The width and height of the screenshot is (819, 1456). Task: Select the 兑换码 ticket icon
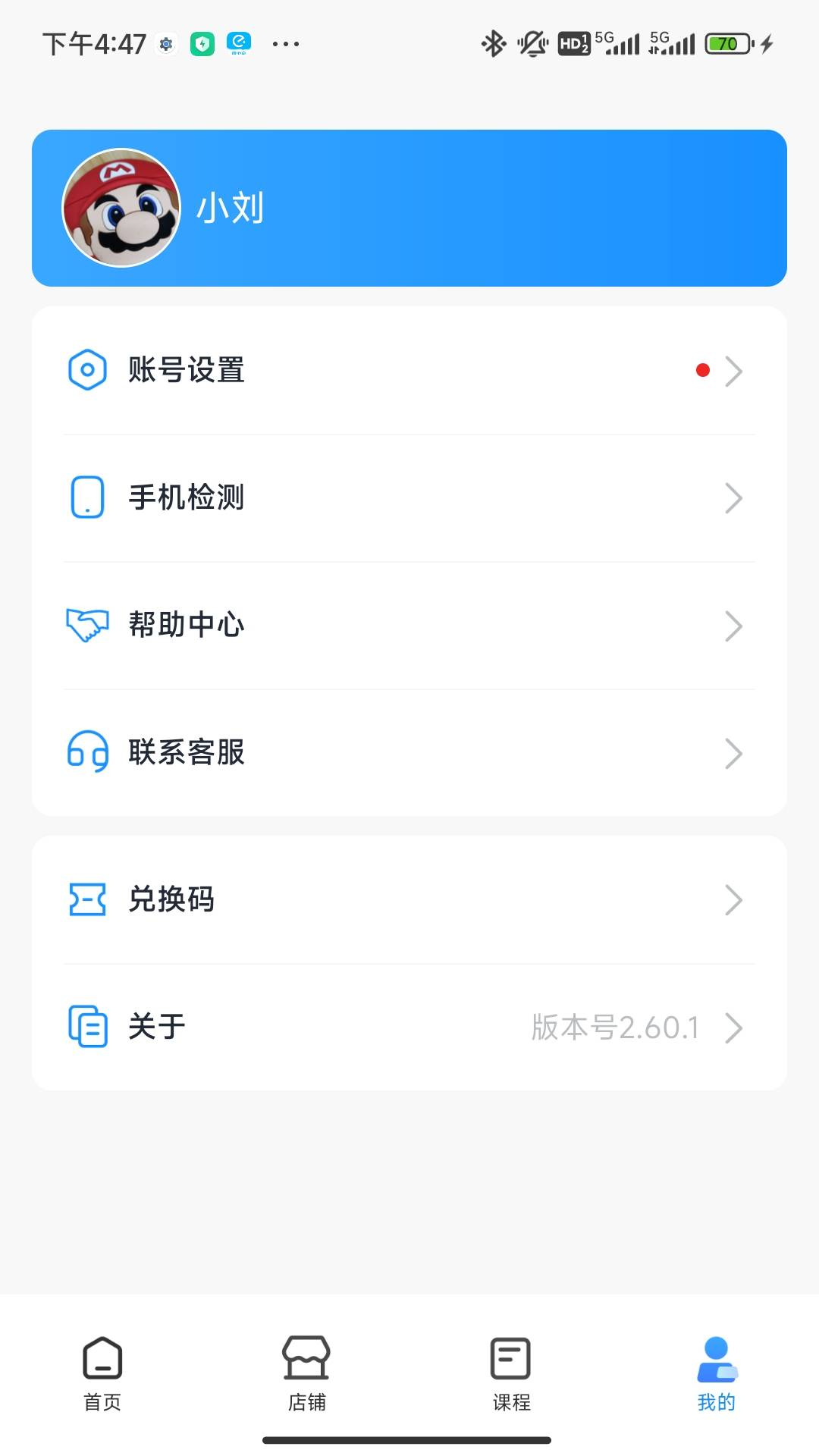[x=86, y=899]
